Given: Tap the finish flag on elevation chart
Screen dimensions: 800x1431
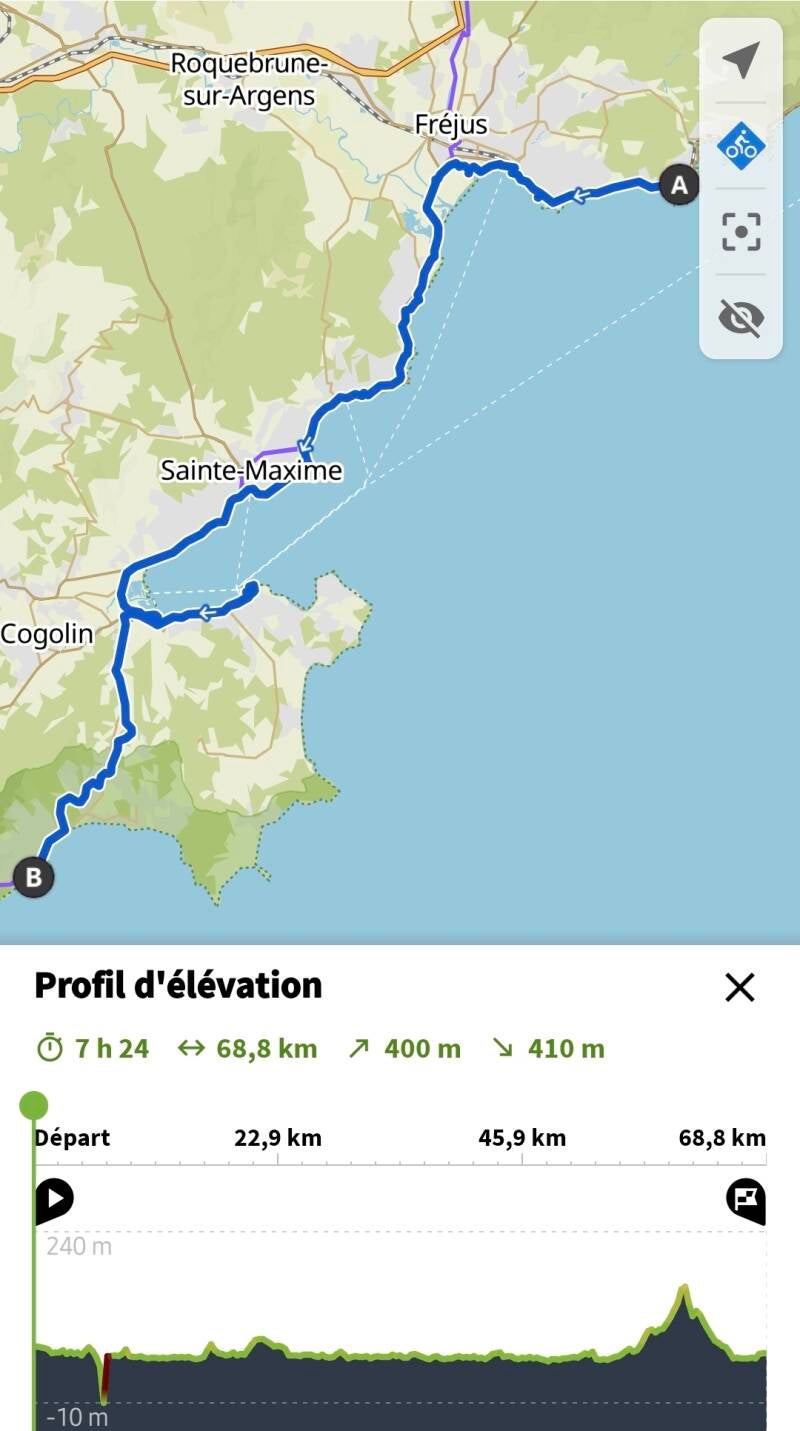Looking at the screenshot, I should point(746,1199).
